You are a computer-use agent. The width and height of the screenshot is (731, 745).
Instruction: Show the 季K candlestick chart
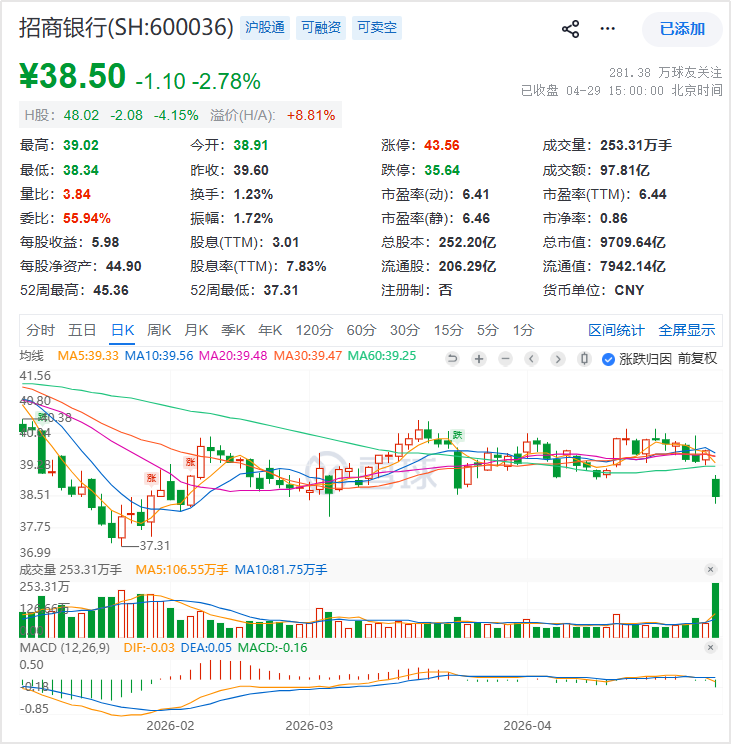point(233,330)
